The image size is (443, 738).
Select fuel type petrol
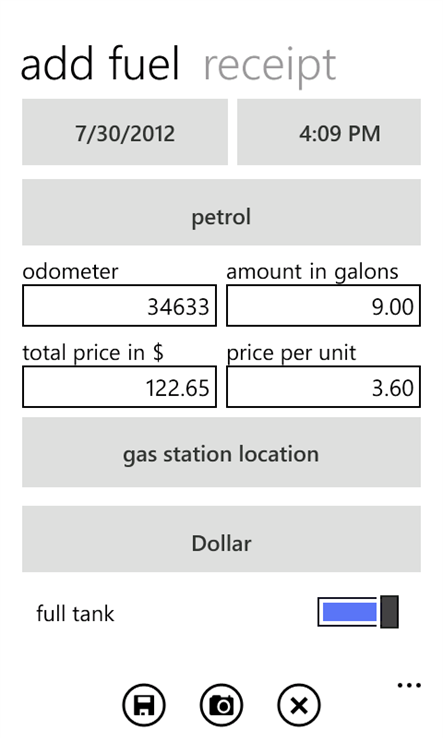pyautogui.click(x=221, y=212)
